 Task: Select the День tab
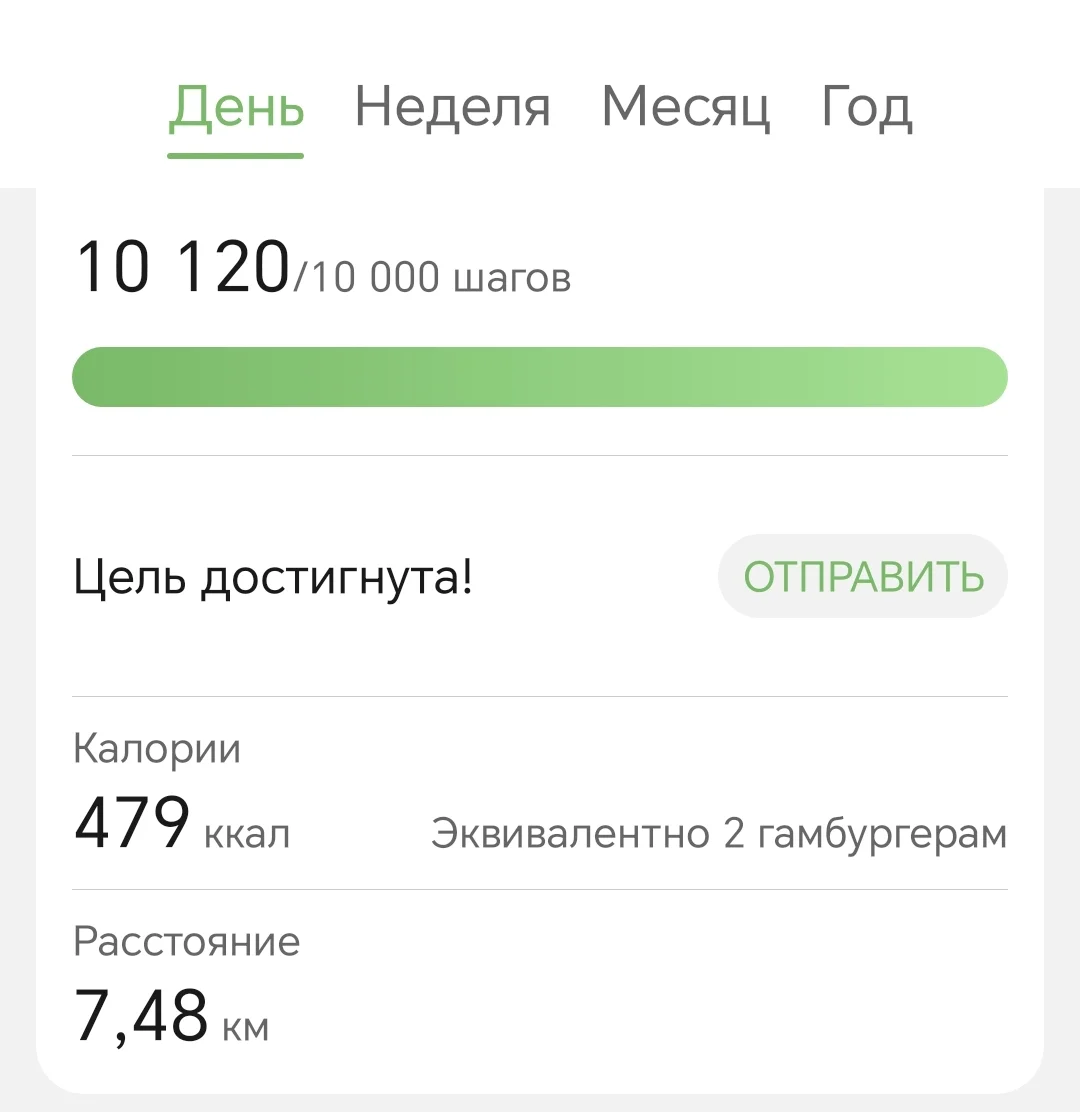click(235, 108)
